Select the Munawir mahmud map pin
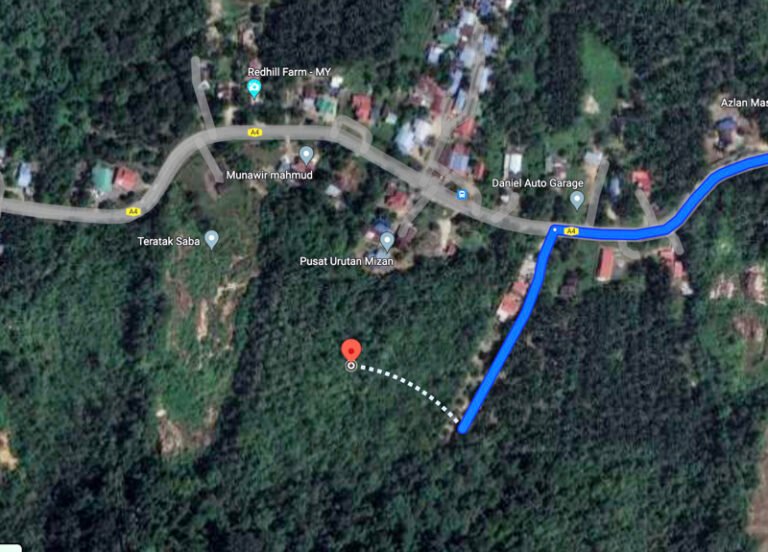This screenshot has width=768, height=552. [306, 155]
